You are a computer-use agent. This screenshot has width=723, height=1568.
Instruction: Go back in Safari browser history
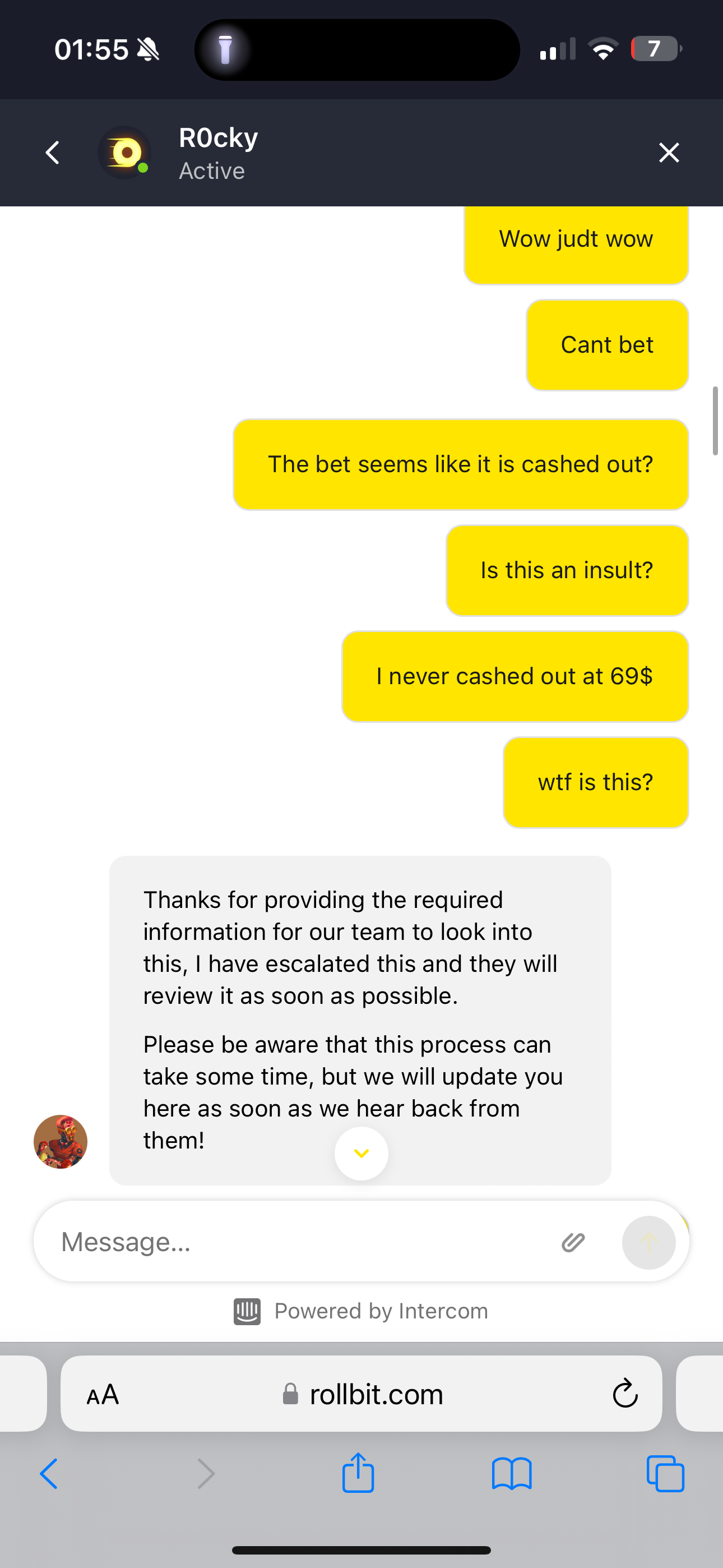click(x=49, y=1474)
